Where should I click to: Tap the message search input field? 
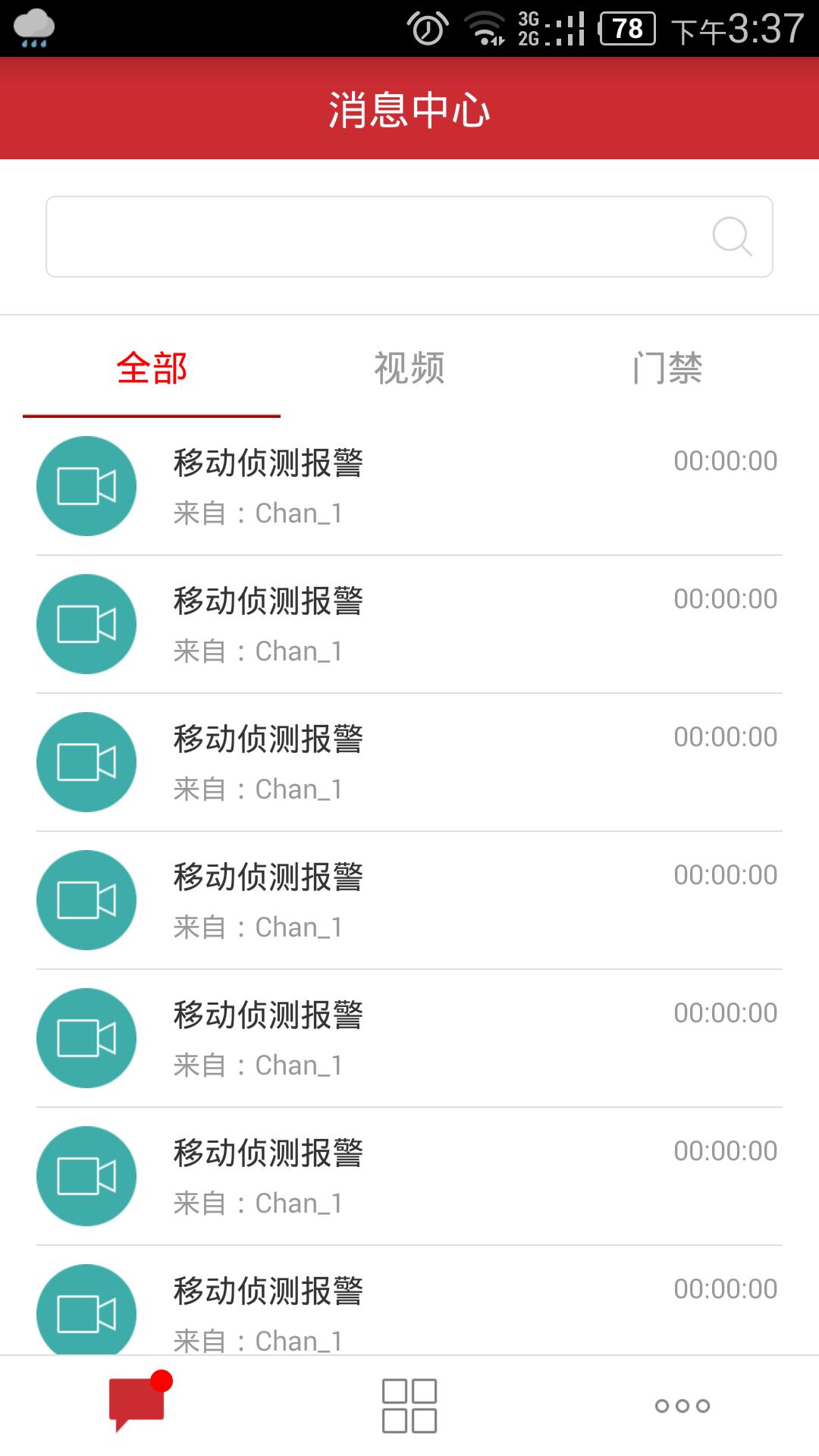[x=372, y=237]
